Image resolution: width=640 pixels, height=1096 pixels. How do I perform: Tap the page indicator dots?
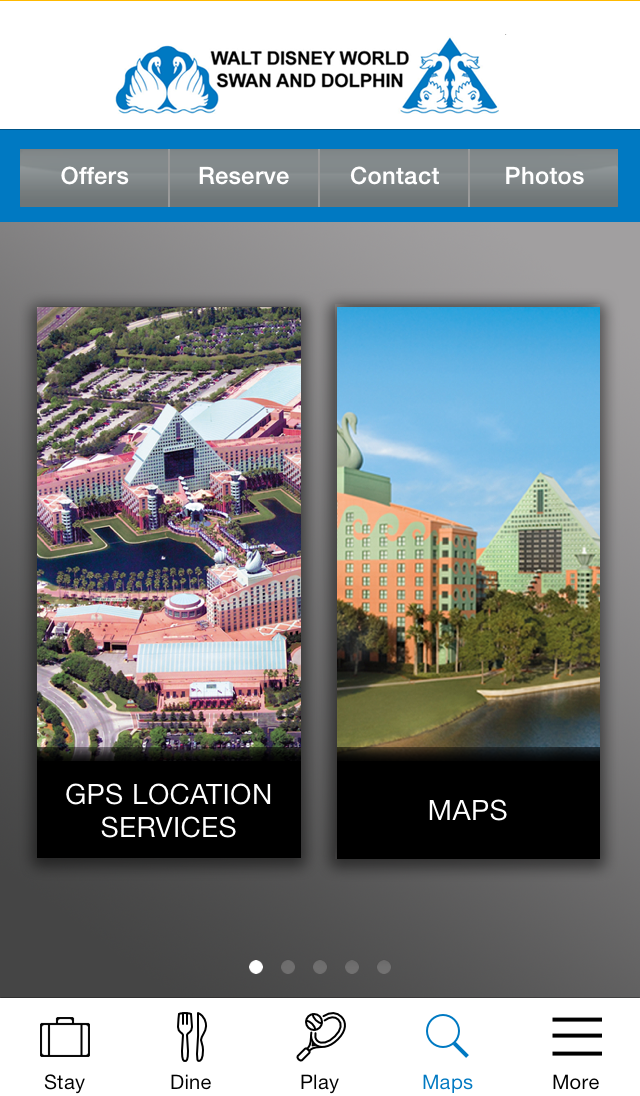320,967
